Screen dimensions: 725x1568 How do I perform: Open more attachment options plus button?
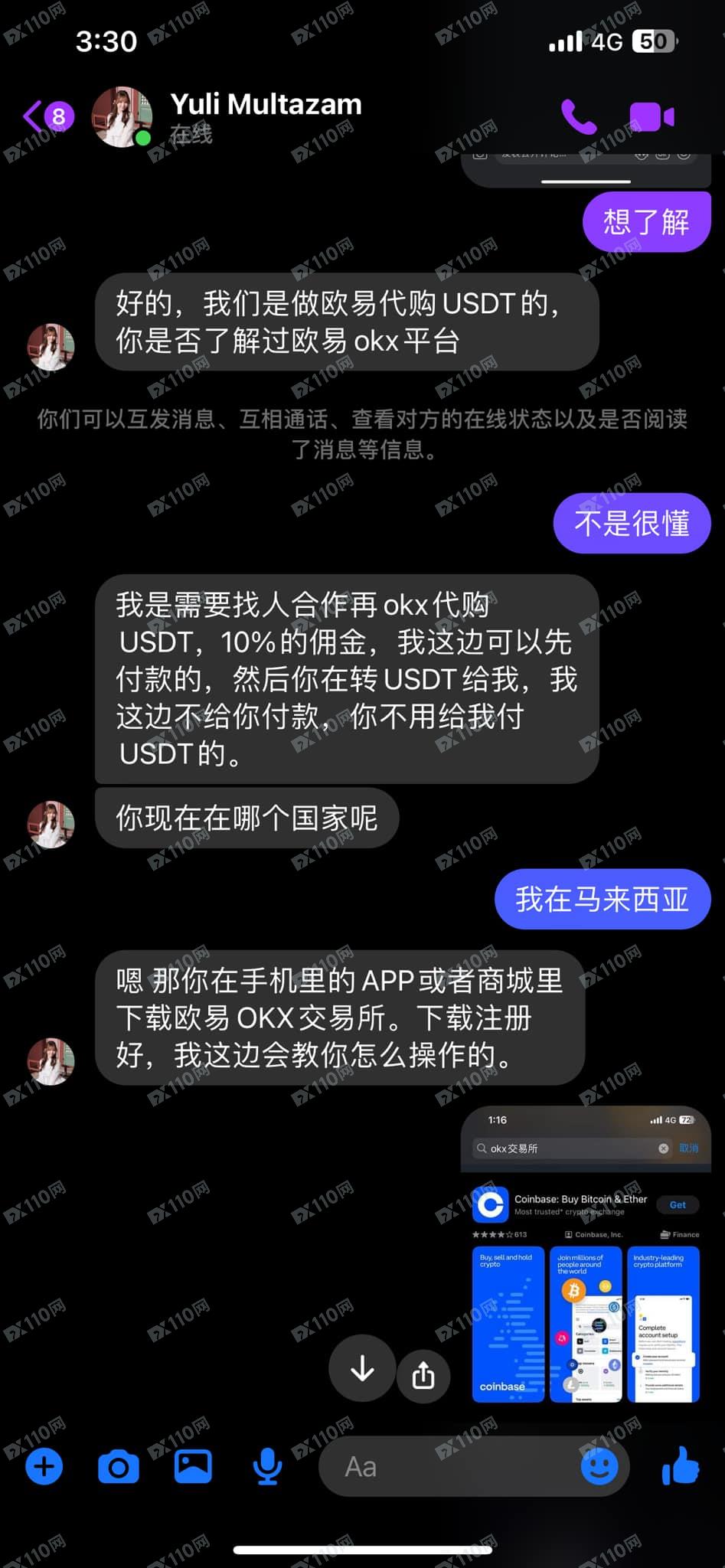pyautogui.click(x=44, y=1467)
